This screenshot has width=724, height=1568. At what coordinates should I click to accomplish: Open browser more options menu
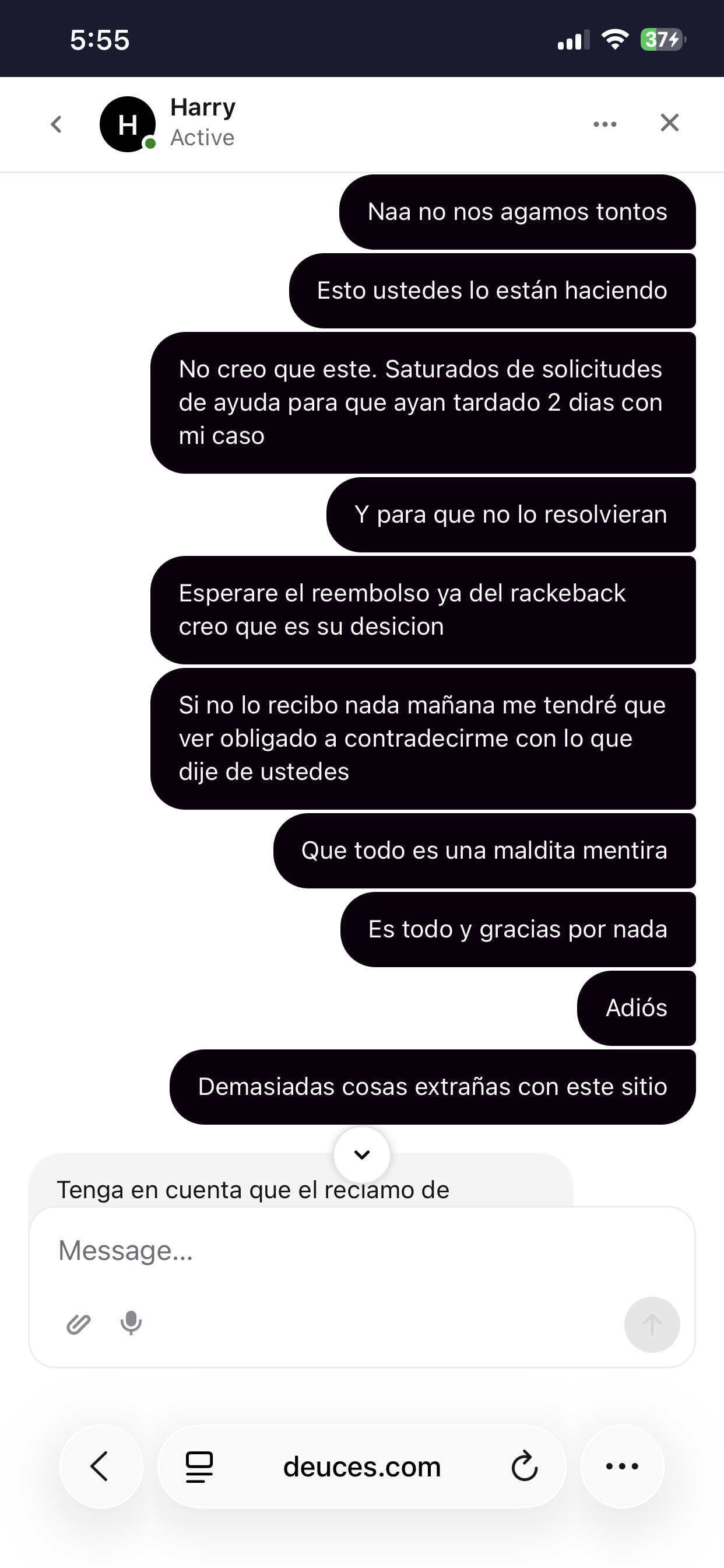[622, 1466]
